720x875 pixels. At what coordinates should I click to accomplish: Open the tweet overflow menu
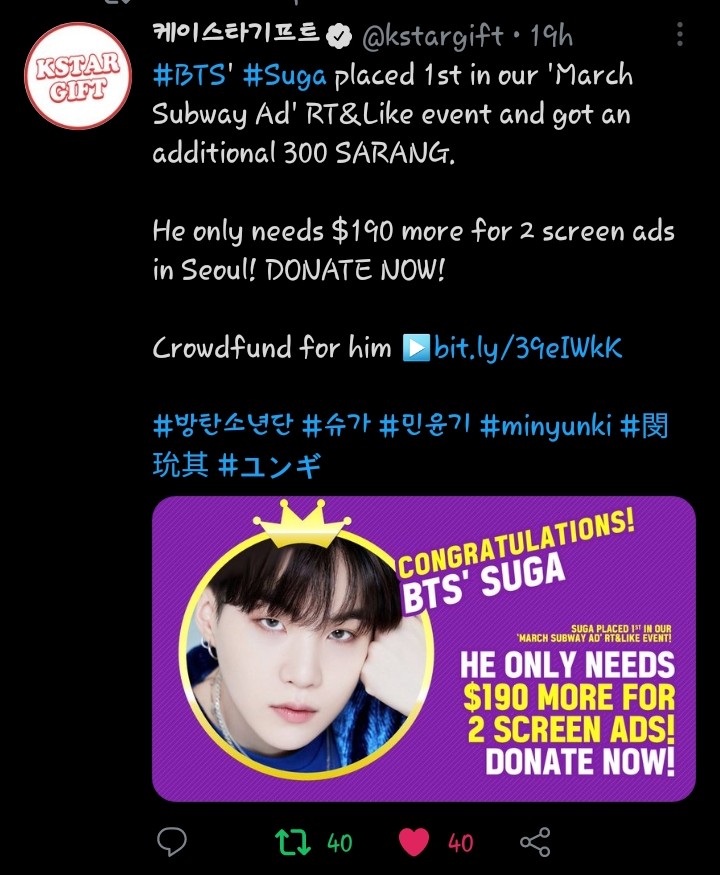click(x=680, y=36)
